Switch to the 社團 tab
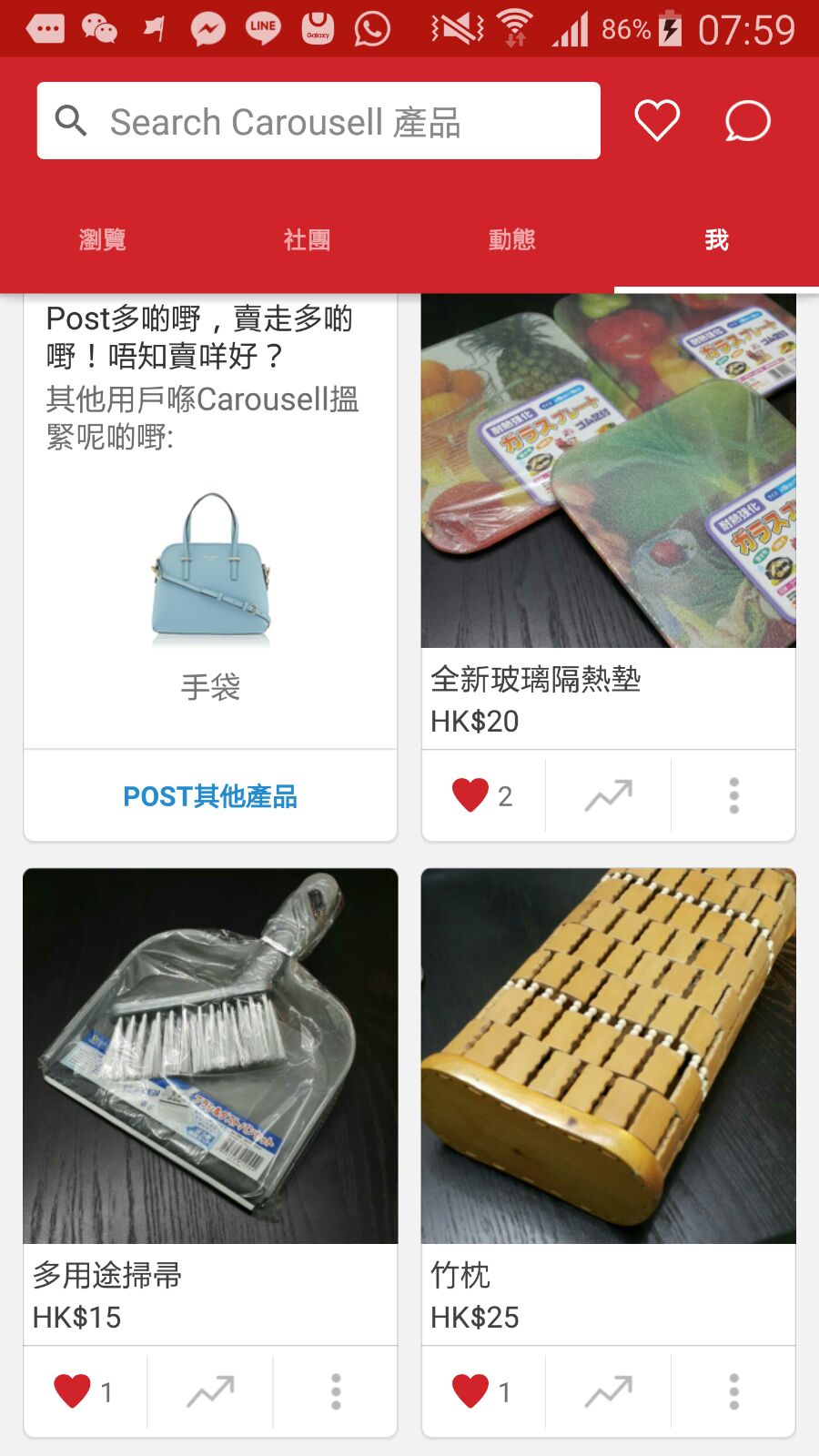The width and height of the screenshot is (819, 1456). (307, 239)
